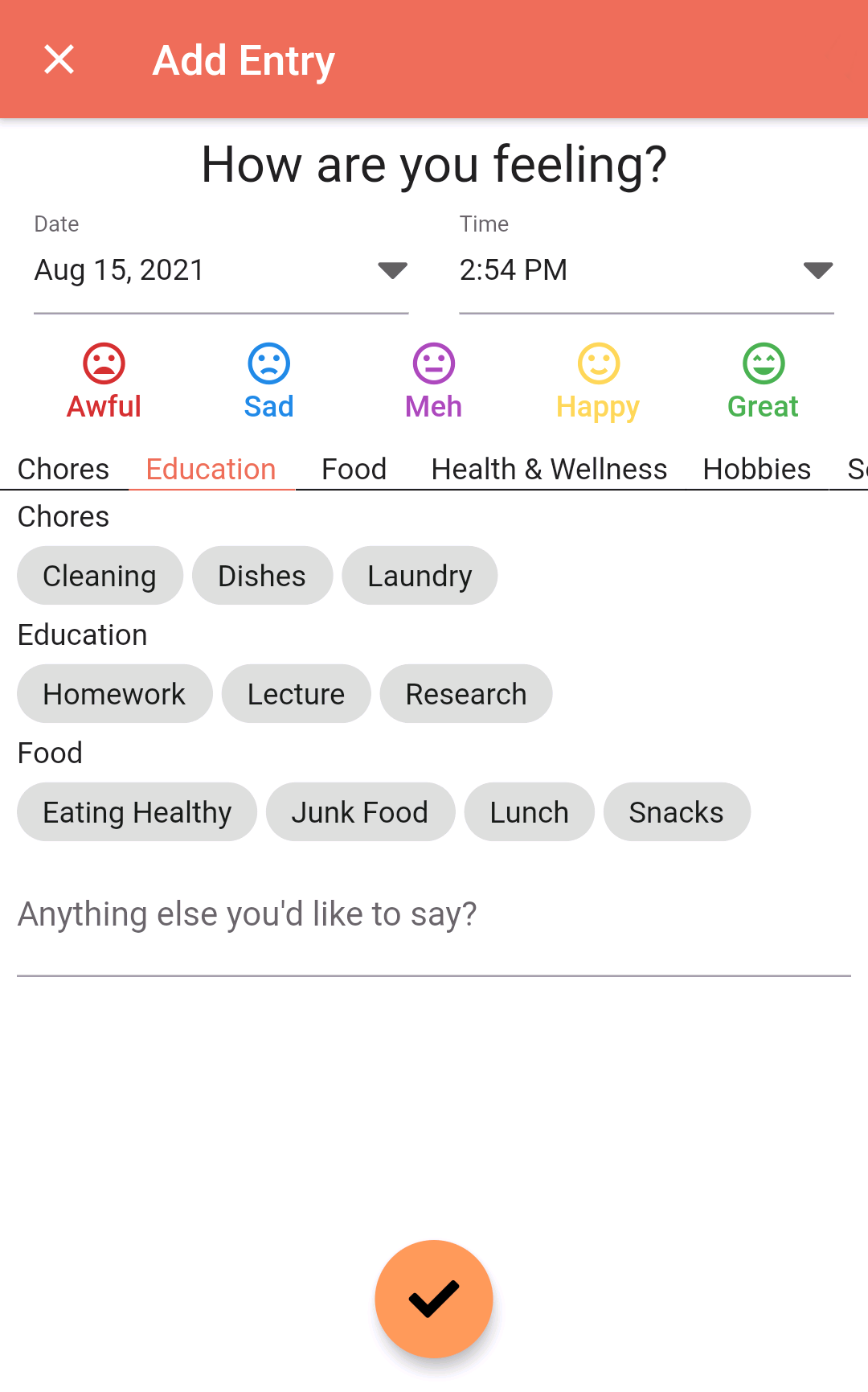This screenshot has height=1392, width=868.
Task: Save the entry with the checkmark button
Action: [x=434, y=1299]
